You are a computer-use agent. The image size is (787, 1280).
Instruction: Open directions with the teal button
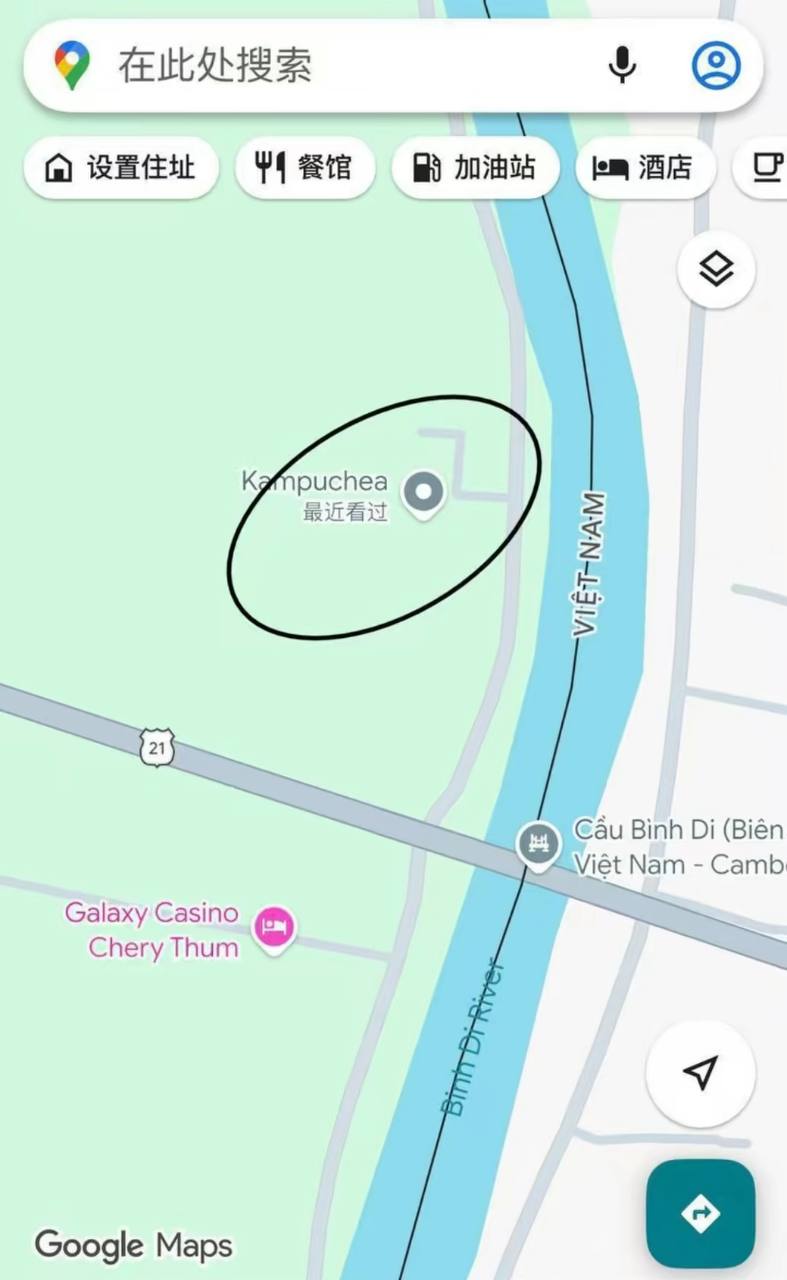(700, 1214)
